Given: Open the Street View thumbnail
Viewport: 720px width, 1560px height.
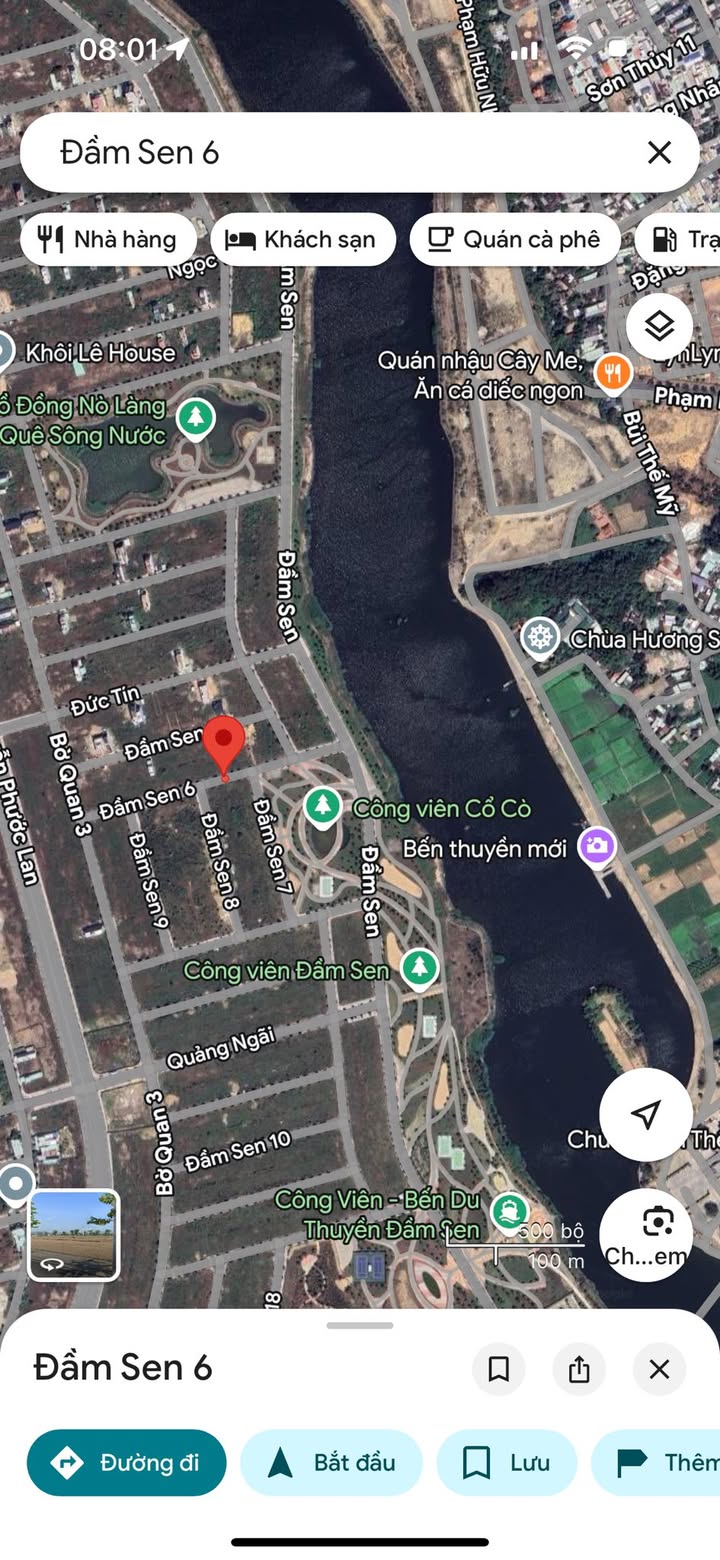Looking at the screenshot, I should point(74,1234).
